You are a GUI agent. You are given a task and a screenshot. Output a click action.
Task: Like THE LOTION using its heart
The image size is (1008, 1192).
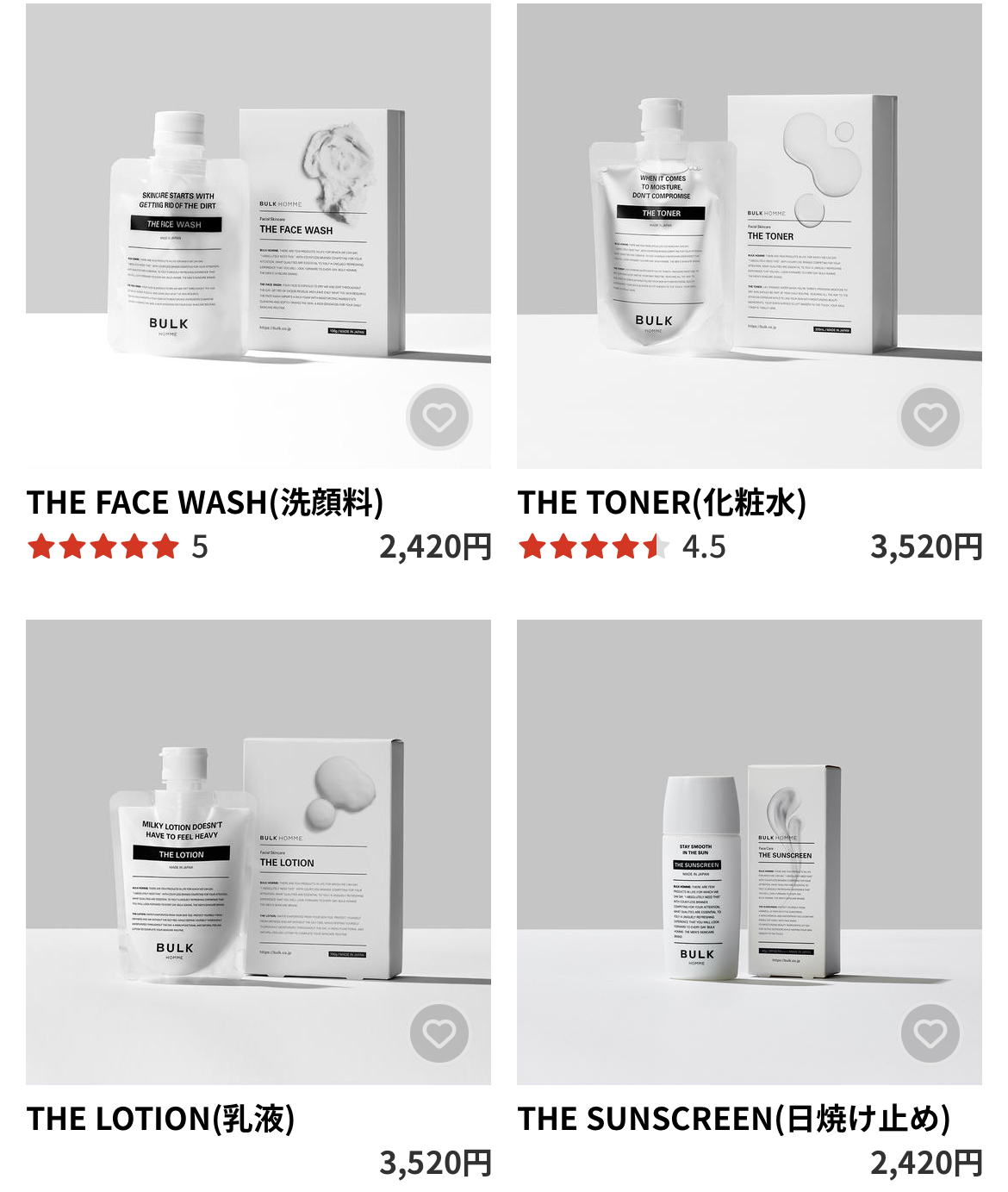pos(439,1033)
